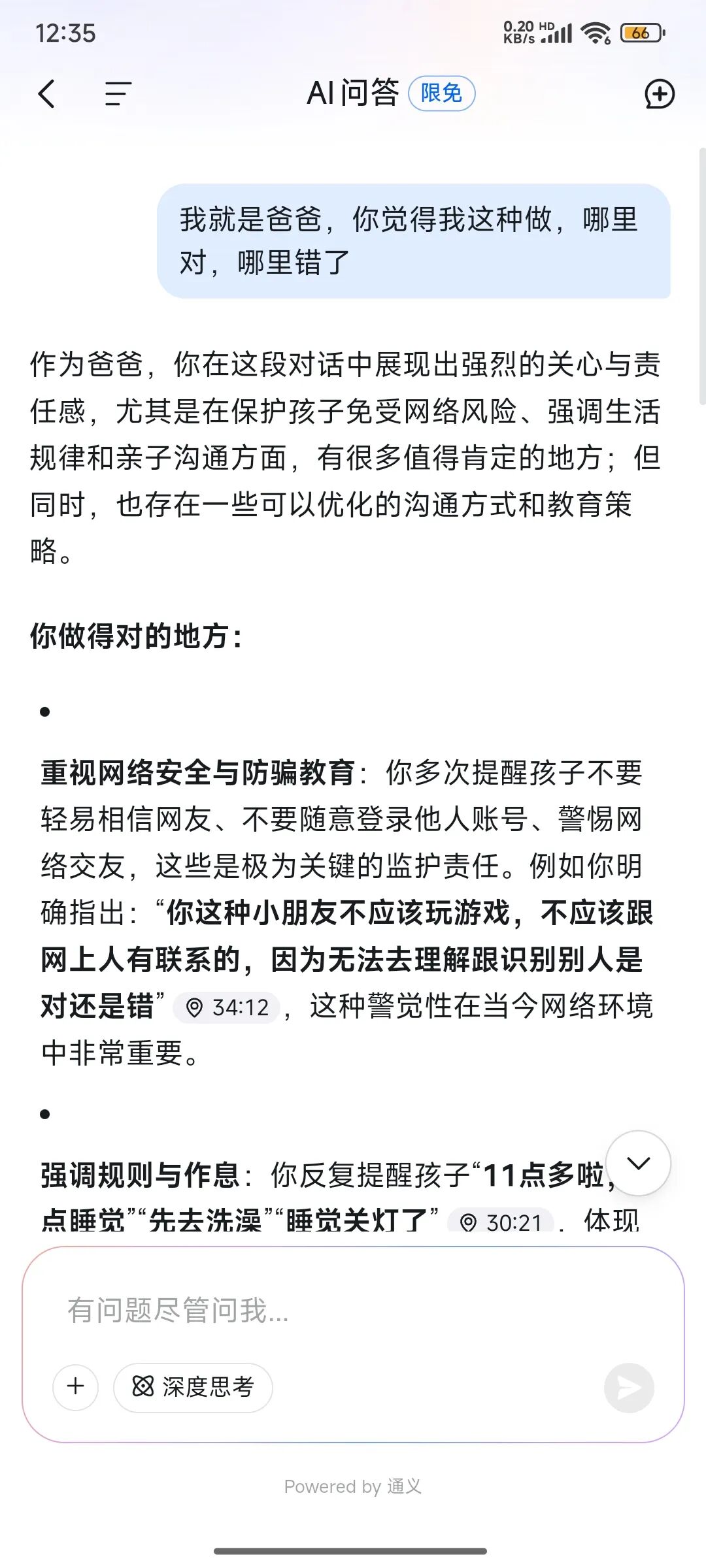Start a new chat with the plus icon
This screenshot has height=1568, width=706.
tap(662, 94)
